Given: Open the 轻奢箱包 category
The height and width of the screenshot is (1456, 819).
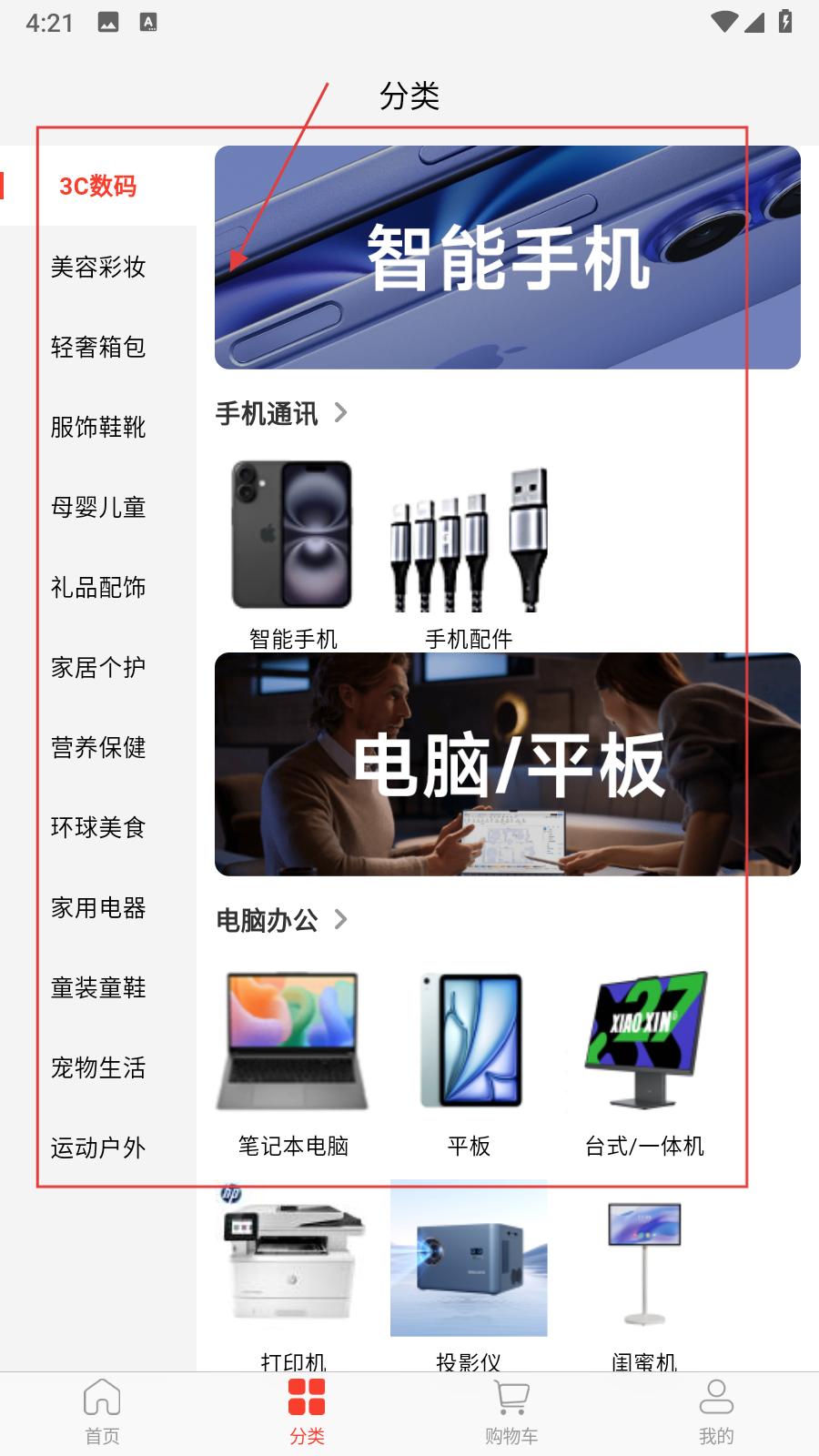Looking at the screenshot, I should pyautogui.click(x=98, y=347).
